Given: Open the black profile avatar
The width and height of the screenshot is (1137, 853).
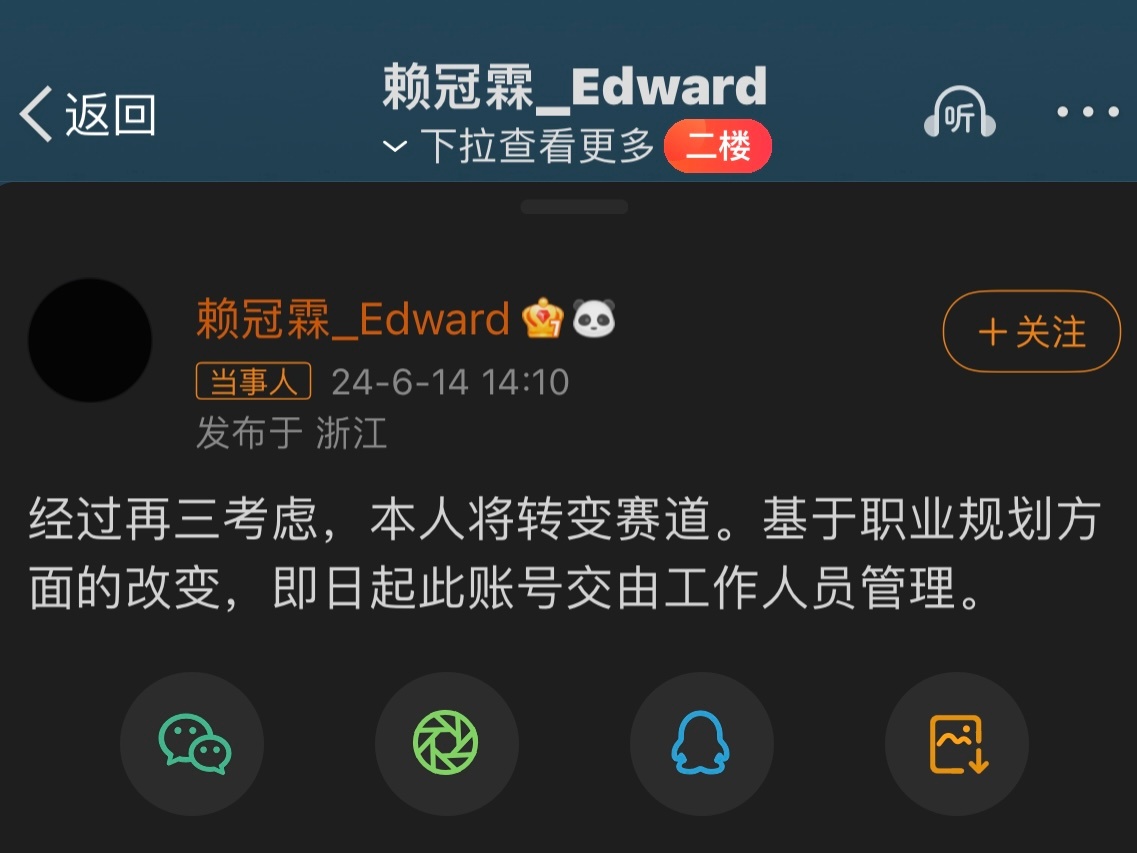Looking at the screenshot, I should [x=90, y=340].
